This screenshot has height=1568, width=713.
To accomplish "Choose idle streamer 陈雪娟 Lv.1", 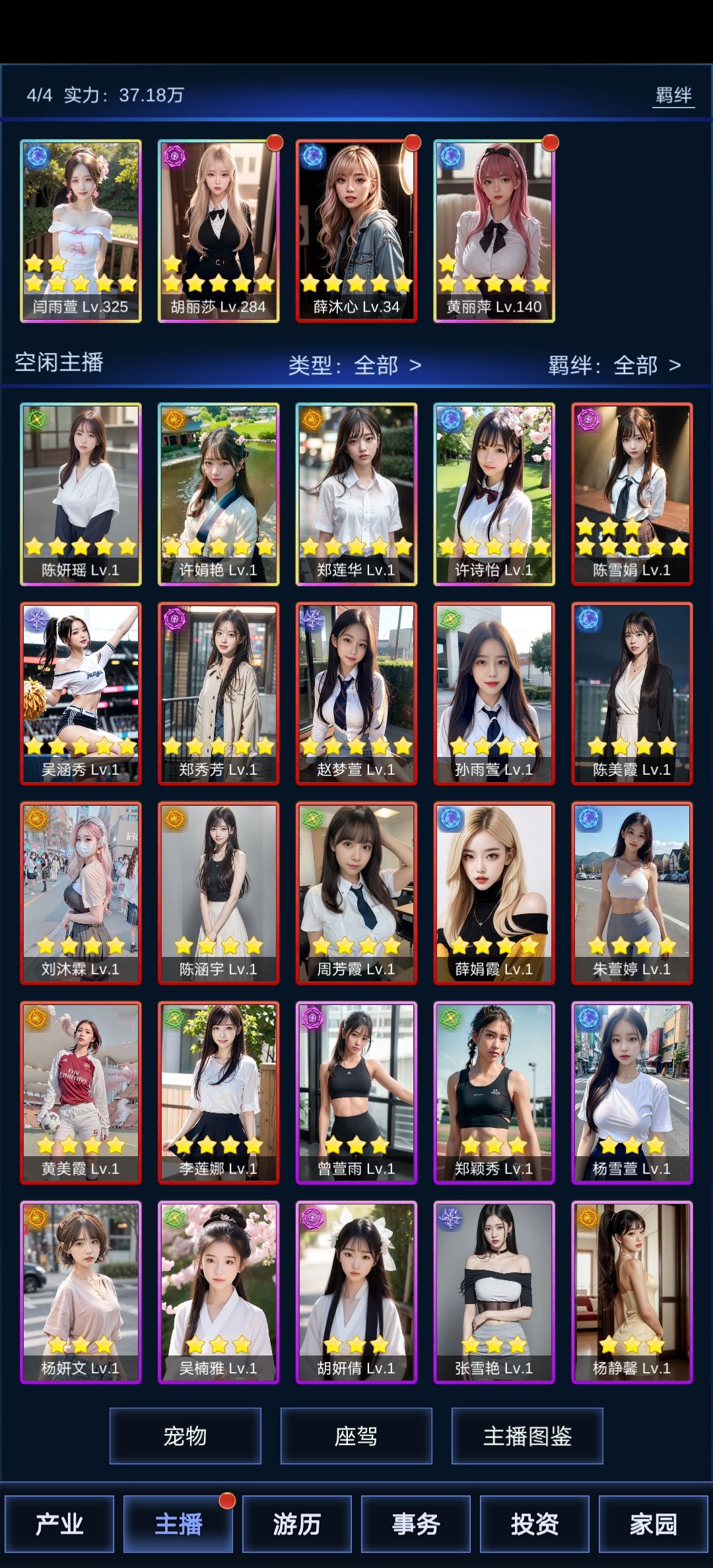I will tap(632, 494).
